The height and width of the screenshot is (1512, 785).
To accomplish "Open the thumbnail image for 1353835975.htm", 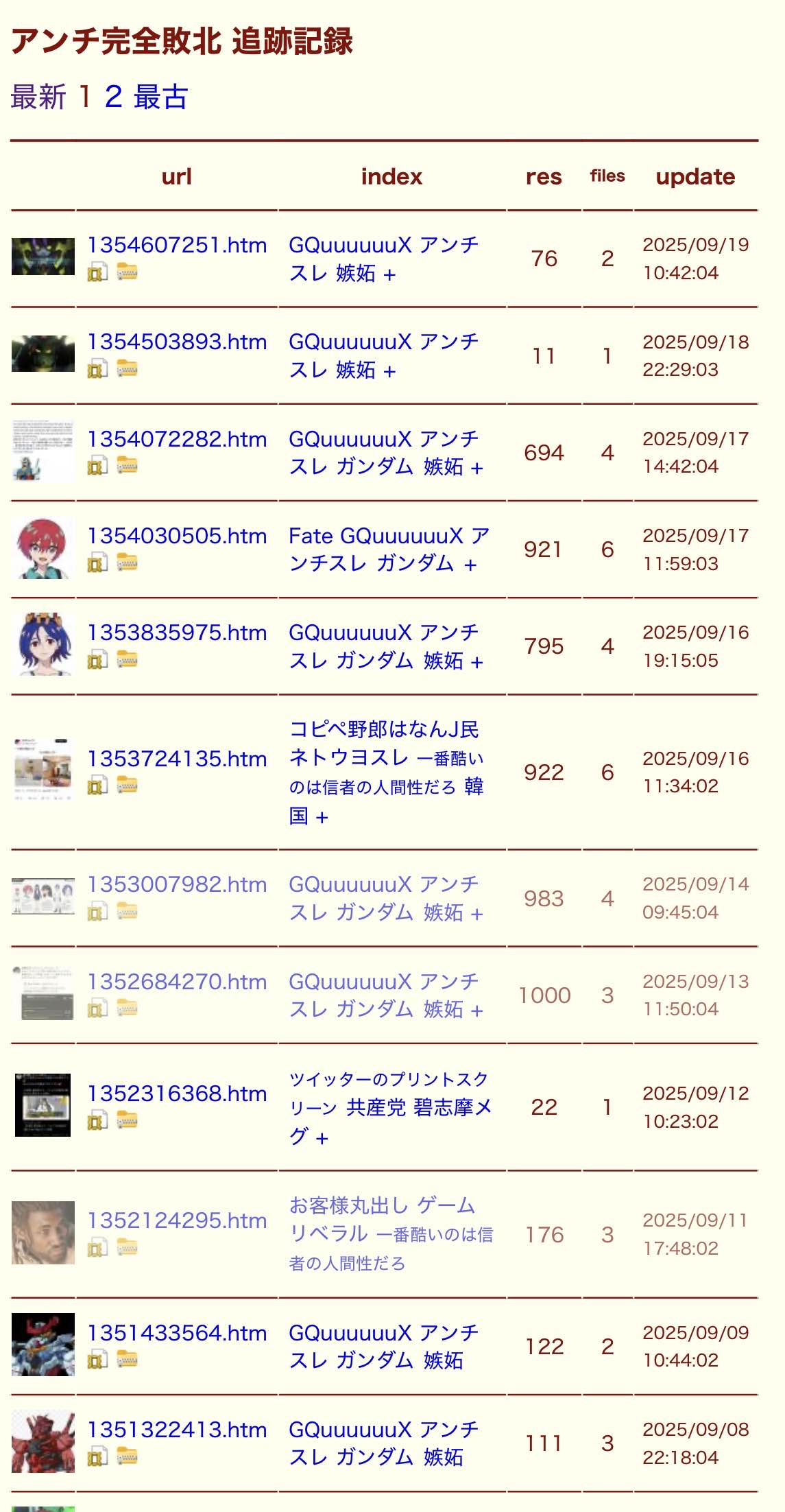I will tap(43, 646).
